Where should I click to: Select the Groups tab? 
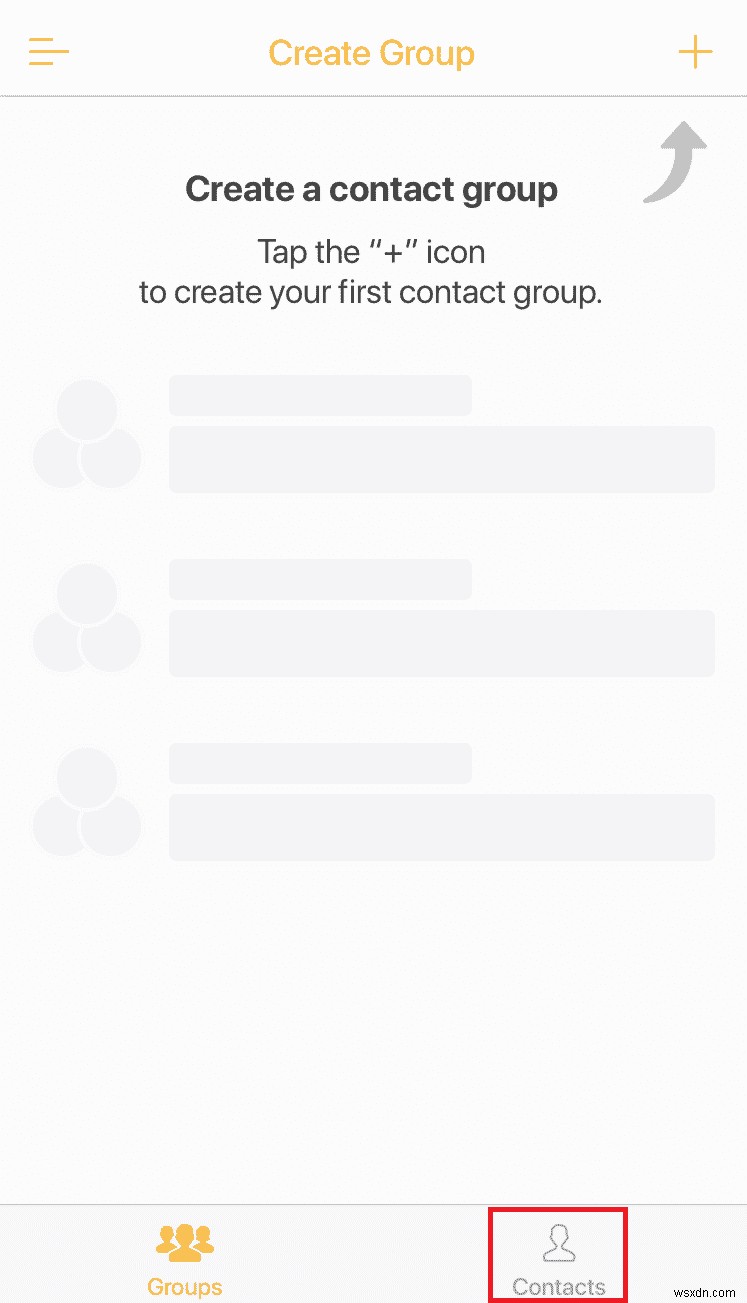[185, 1257]
